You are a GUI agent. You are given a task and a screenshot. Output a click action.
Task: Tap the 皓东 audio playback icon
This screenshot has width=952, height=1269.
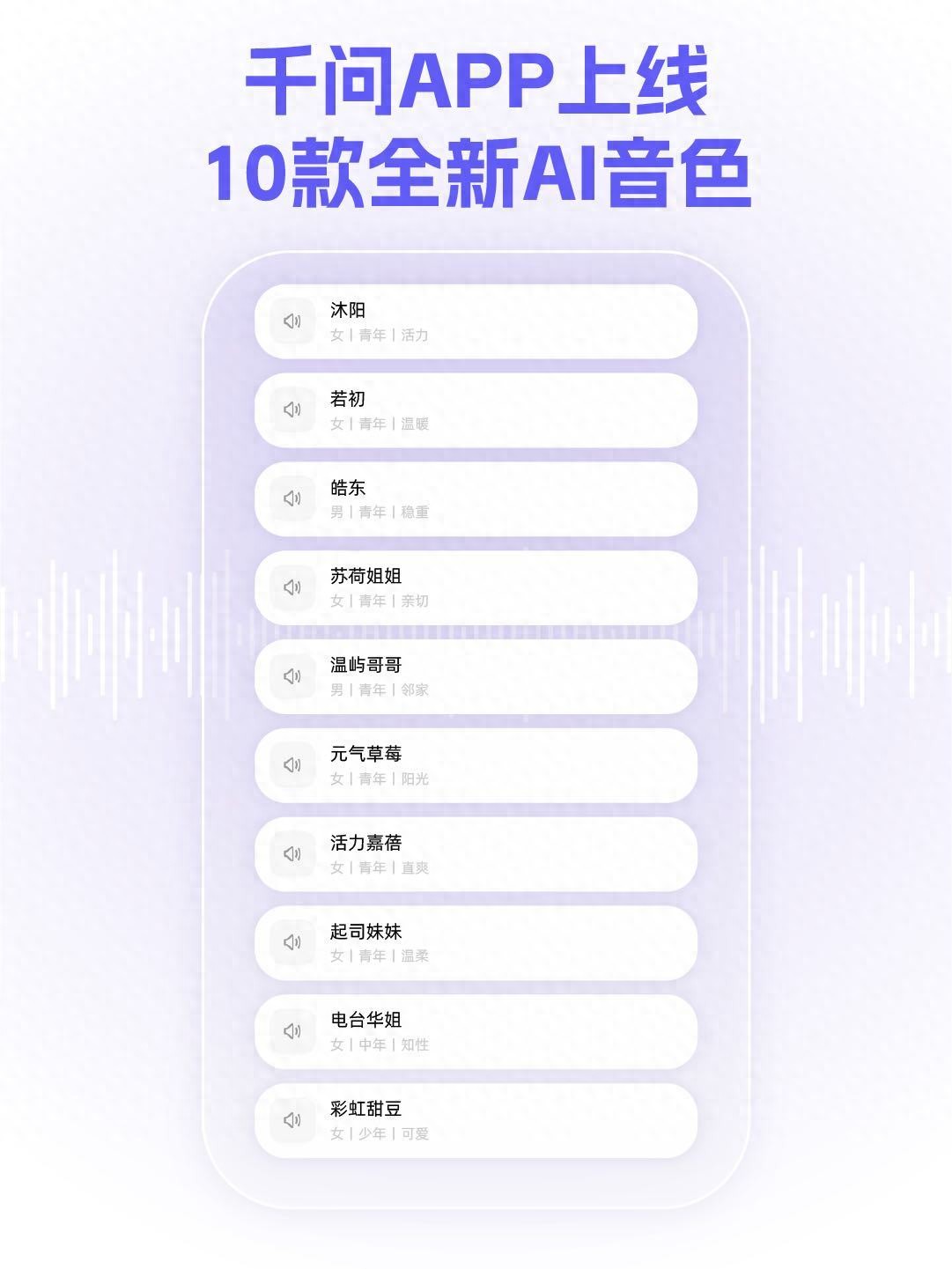294,499
